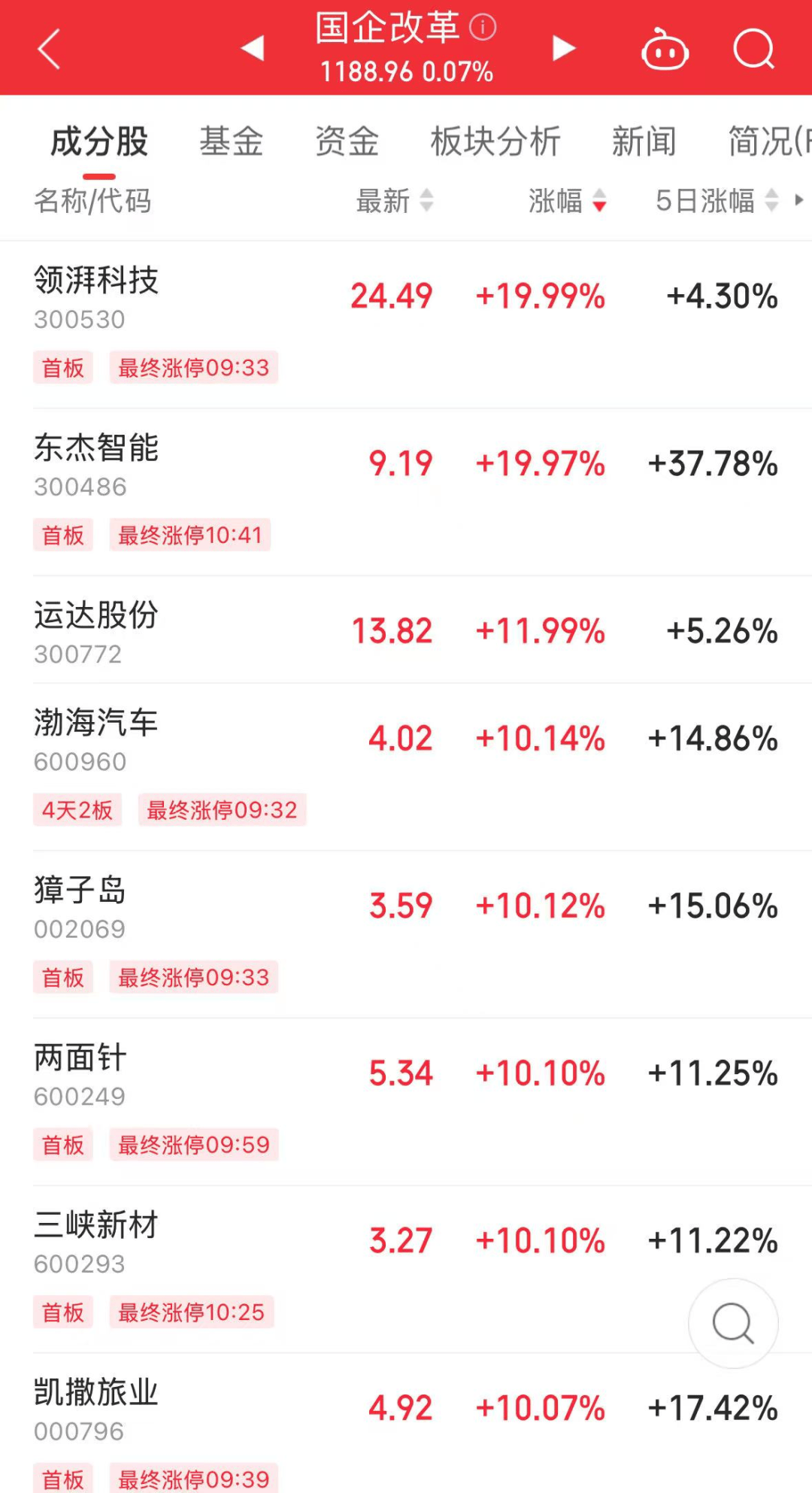
Task: Open search from the top-right magnifier icon
Action: coord(755,48)
